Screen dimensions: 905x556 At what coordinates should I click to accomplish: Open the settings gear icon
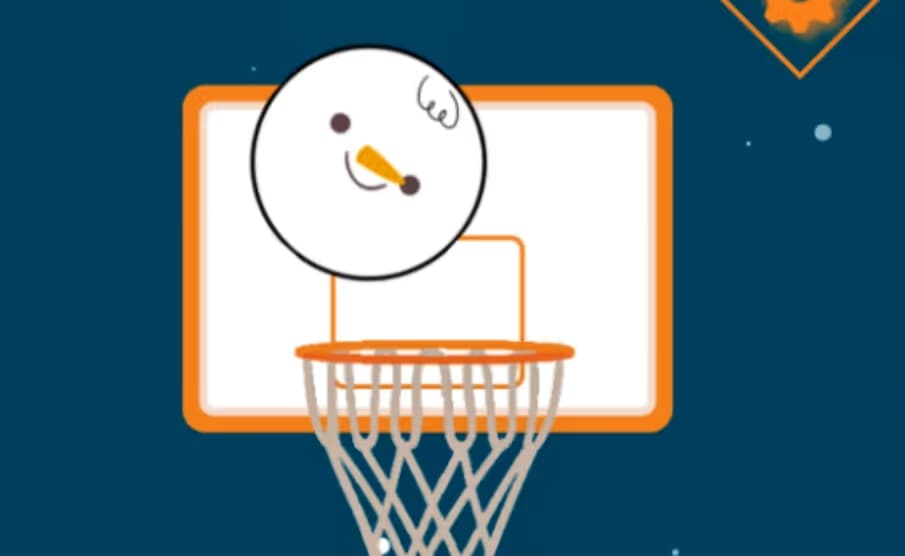801,14
